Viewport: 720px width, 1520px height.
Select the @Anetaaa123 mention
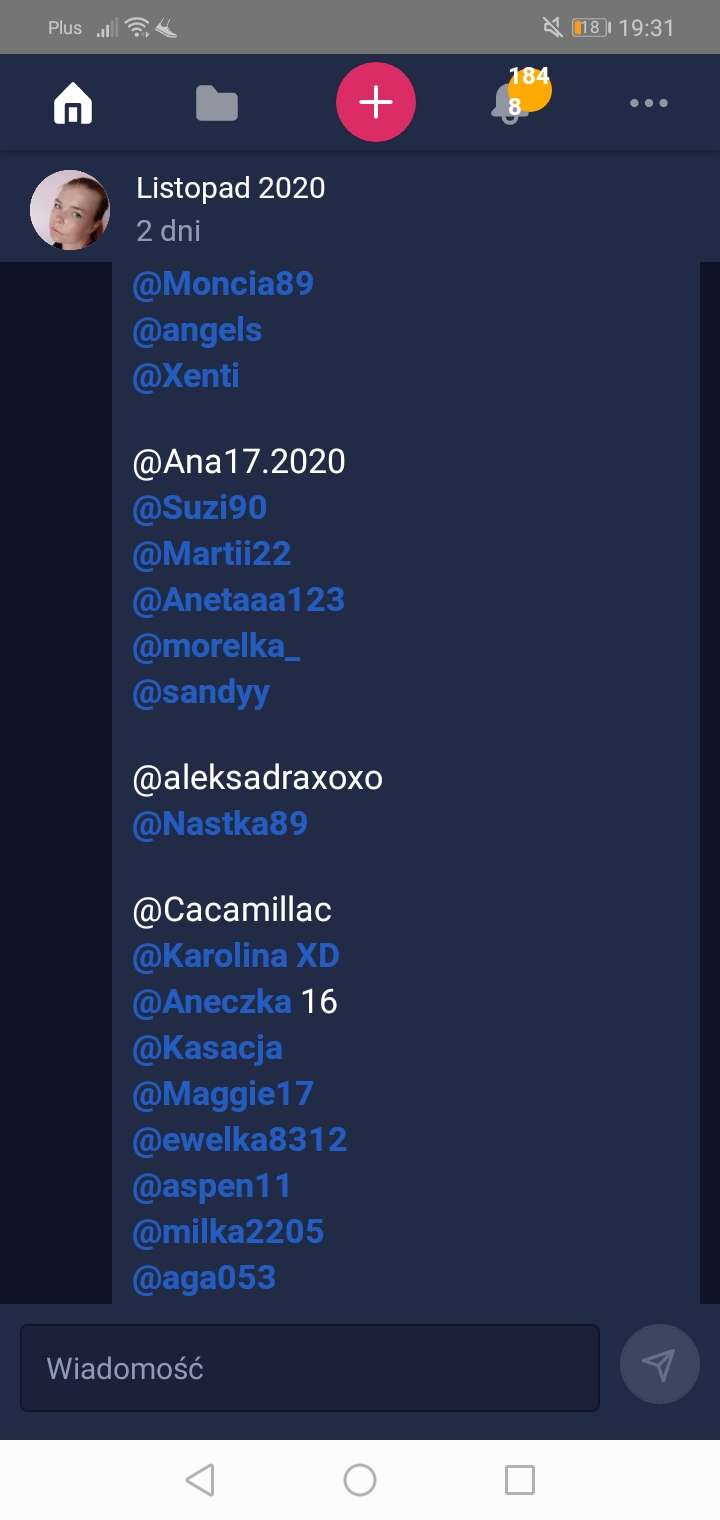238,600
